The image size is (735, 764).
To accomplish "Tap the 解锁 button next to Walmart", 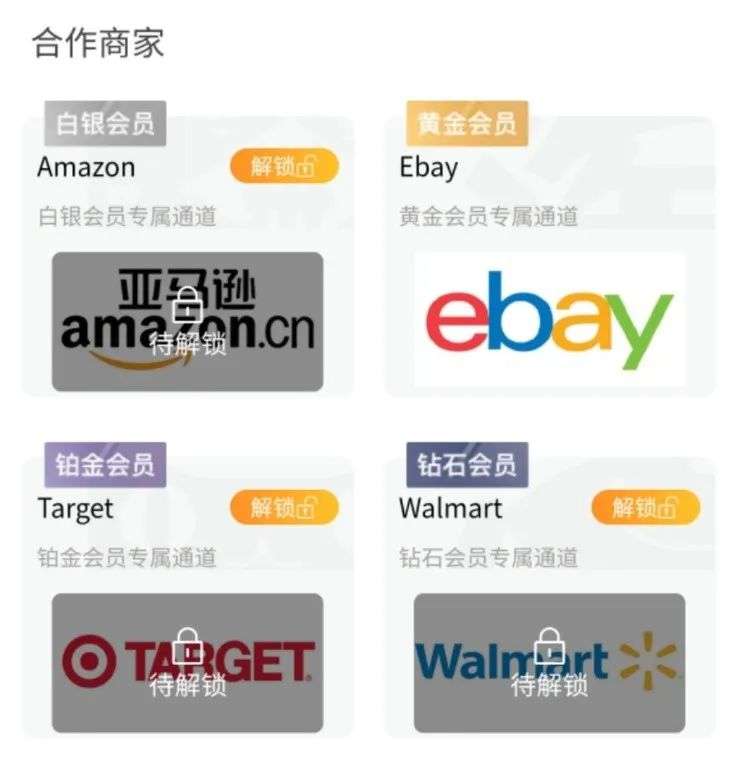I will click(645, 508).
